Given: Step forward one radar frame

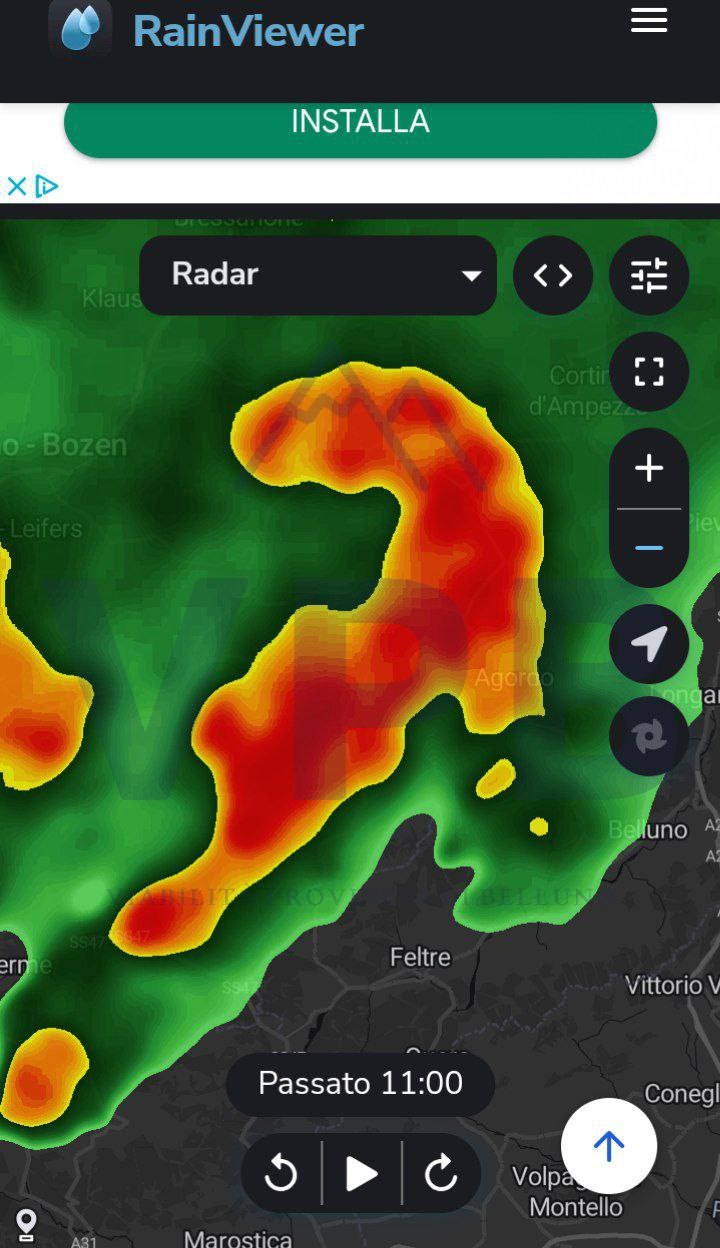Looking at the screenshot, I should pyautogui.click(x=441, y=1174).
